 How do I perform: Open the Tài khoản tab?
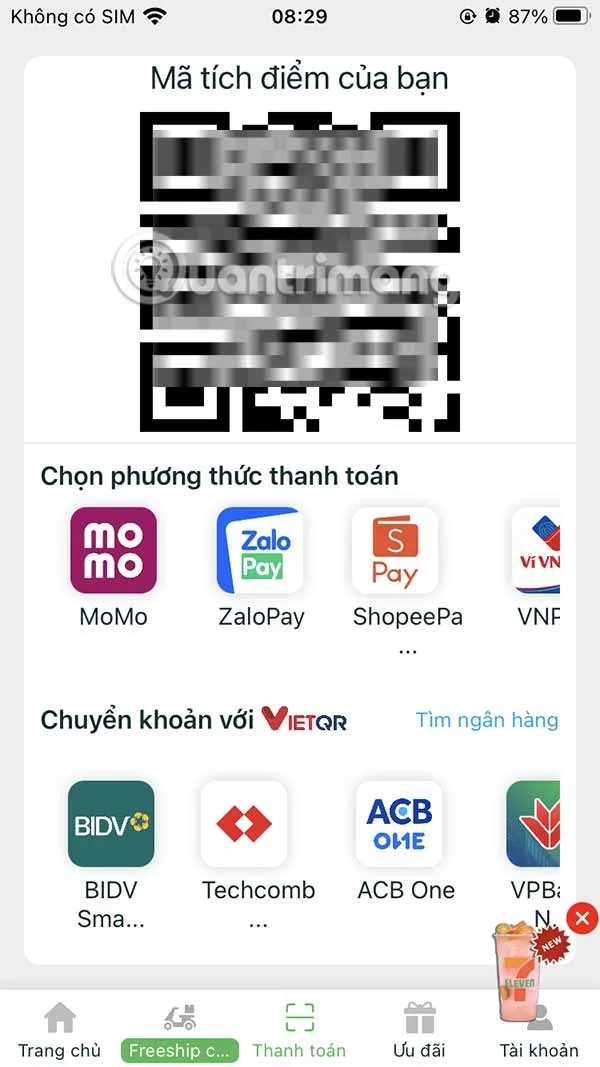click(x=539, y=1040)
